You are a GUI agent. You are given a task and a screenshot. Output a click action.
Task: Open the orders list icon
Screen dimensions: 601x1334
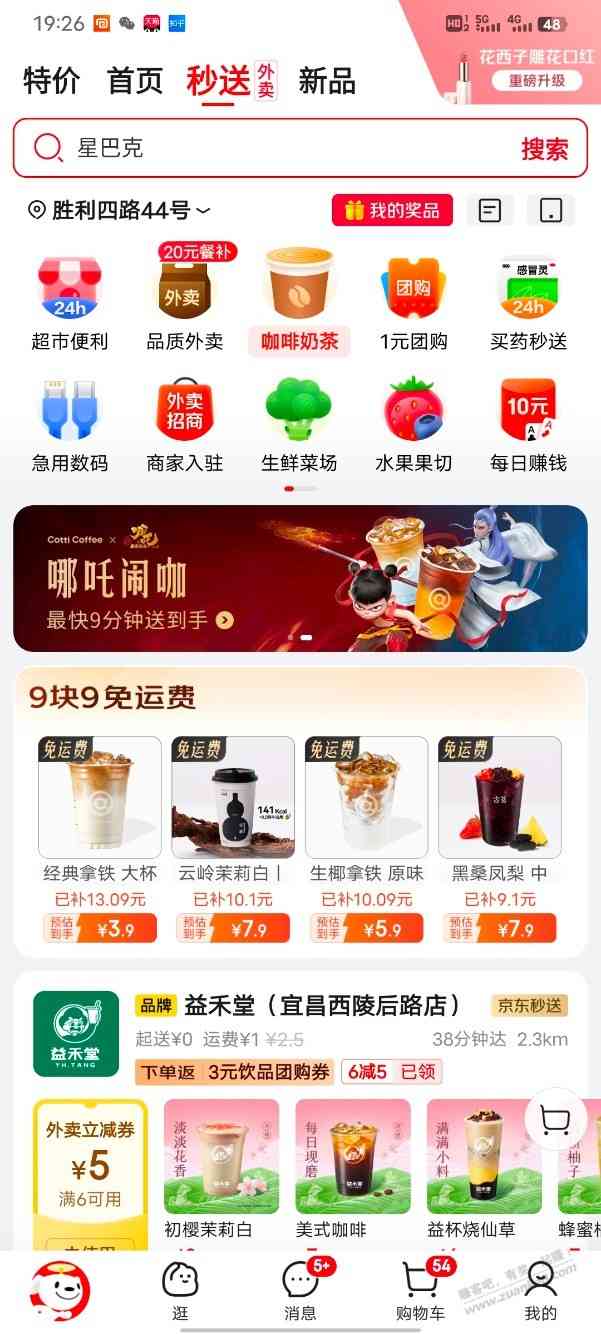pos(490,210)
